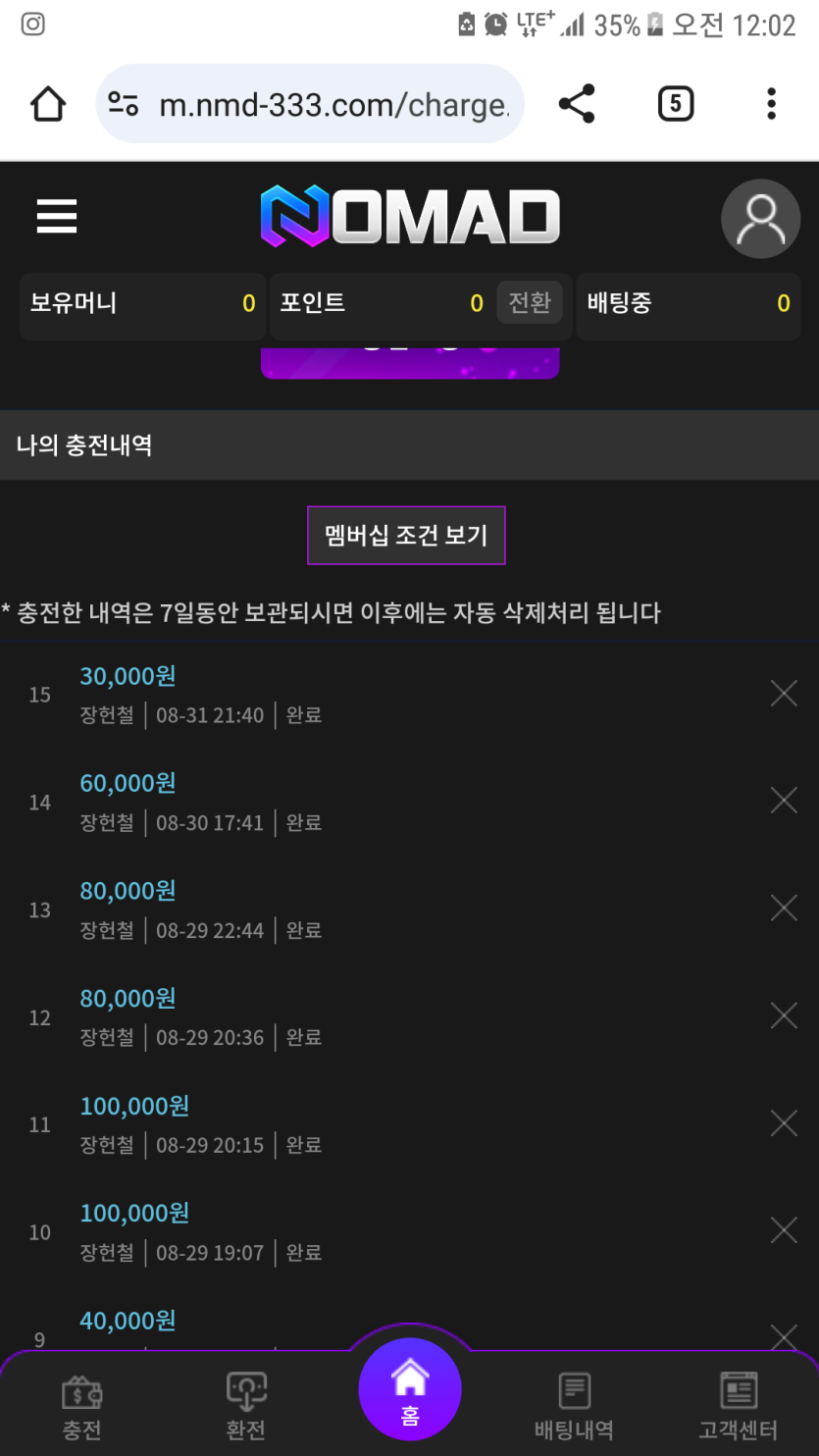The height and width of the screenshot is (1456, 819).
Task: Tap the URL address bar
Action: 310,104
